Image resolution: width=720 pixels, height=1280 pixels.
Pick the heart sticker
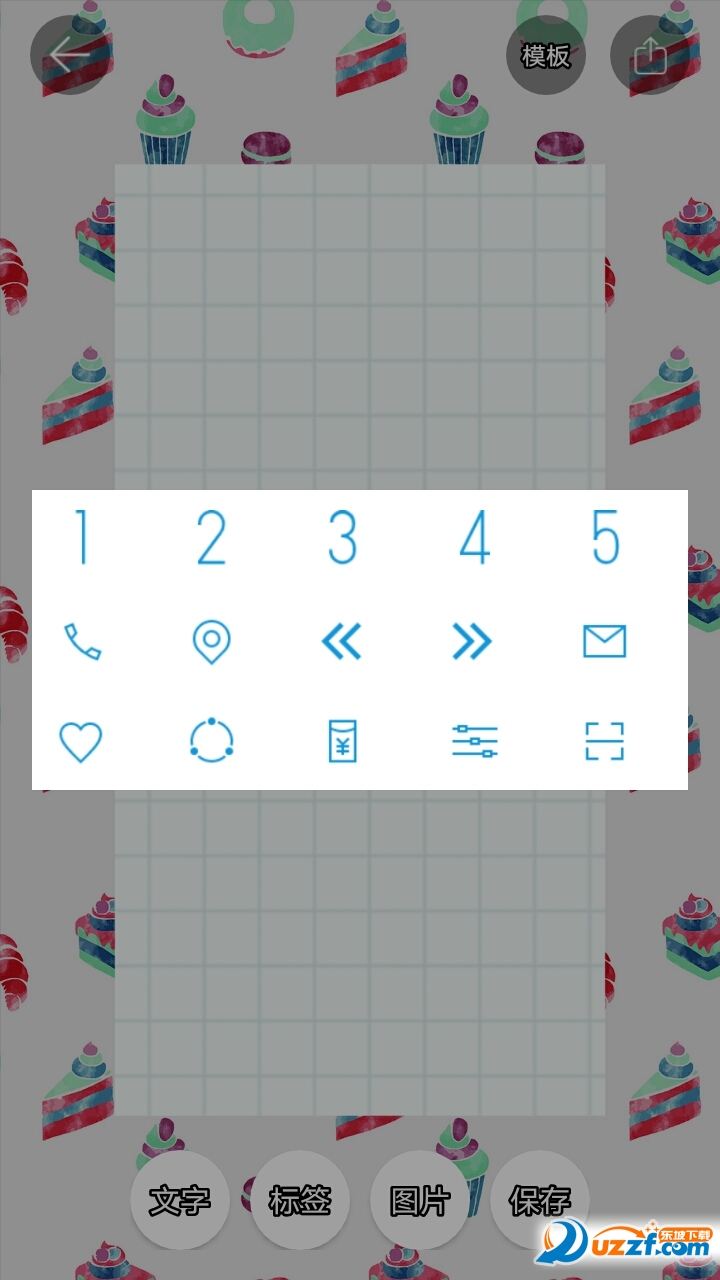(x=82, y=742)
